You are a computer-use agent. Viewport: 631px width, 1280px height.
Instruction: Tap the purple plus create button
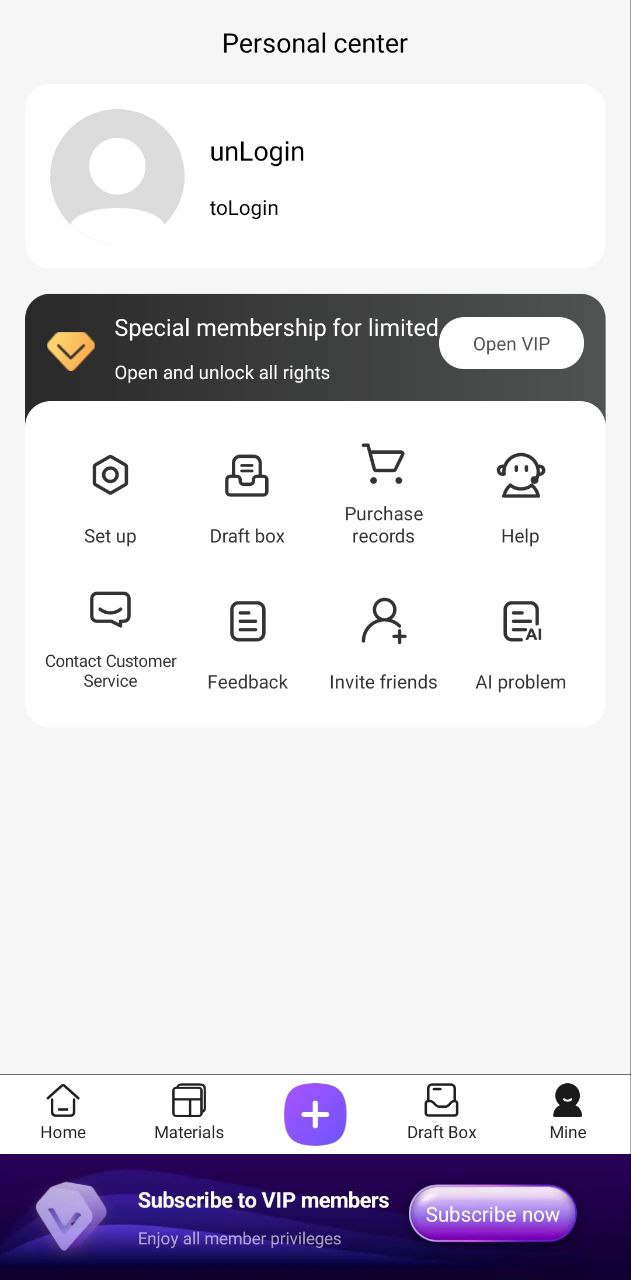click(315, 1114)
